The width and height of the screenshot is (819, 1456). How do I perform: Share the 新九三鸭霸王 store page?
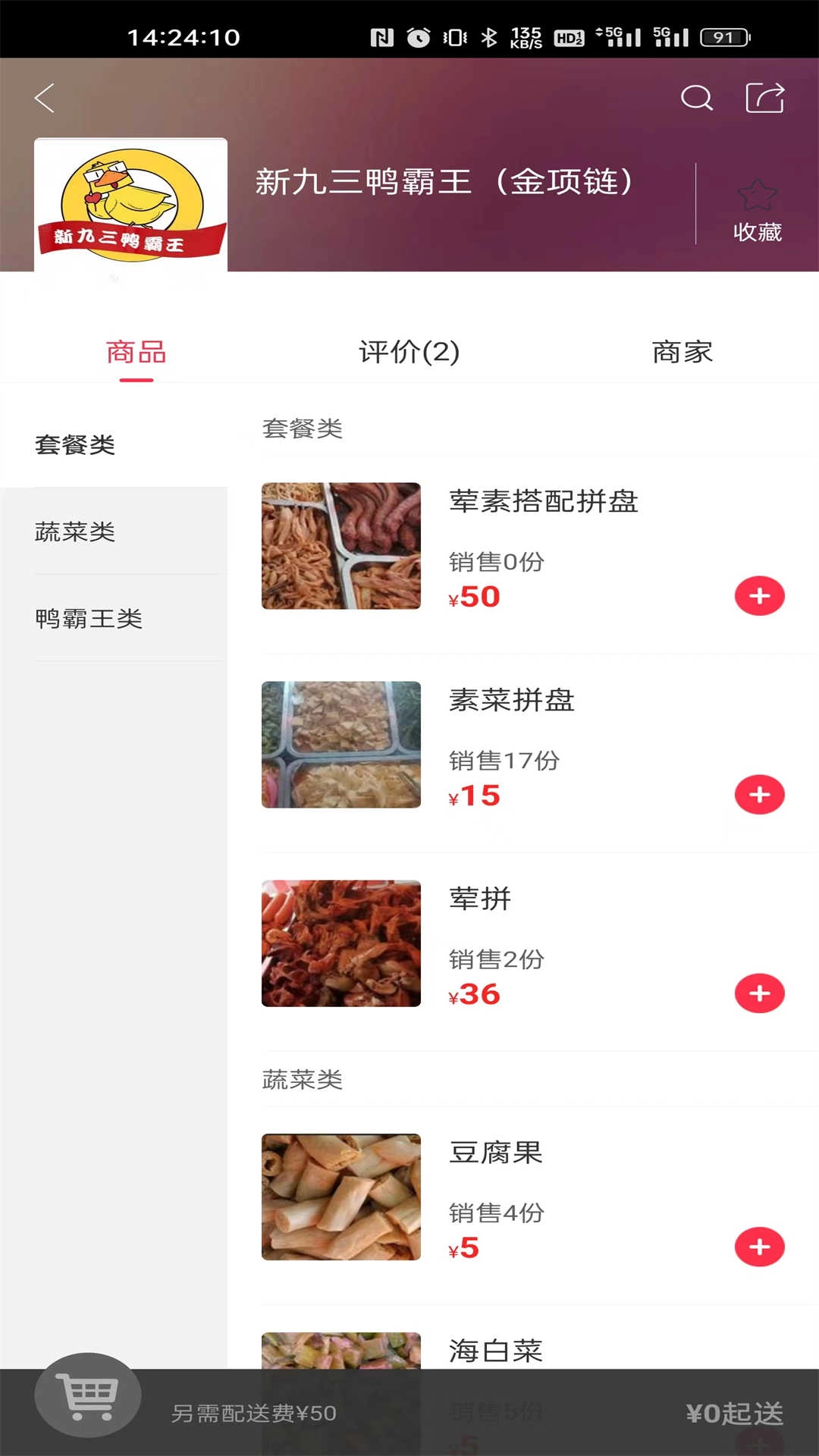coord(766,97)
